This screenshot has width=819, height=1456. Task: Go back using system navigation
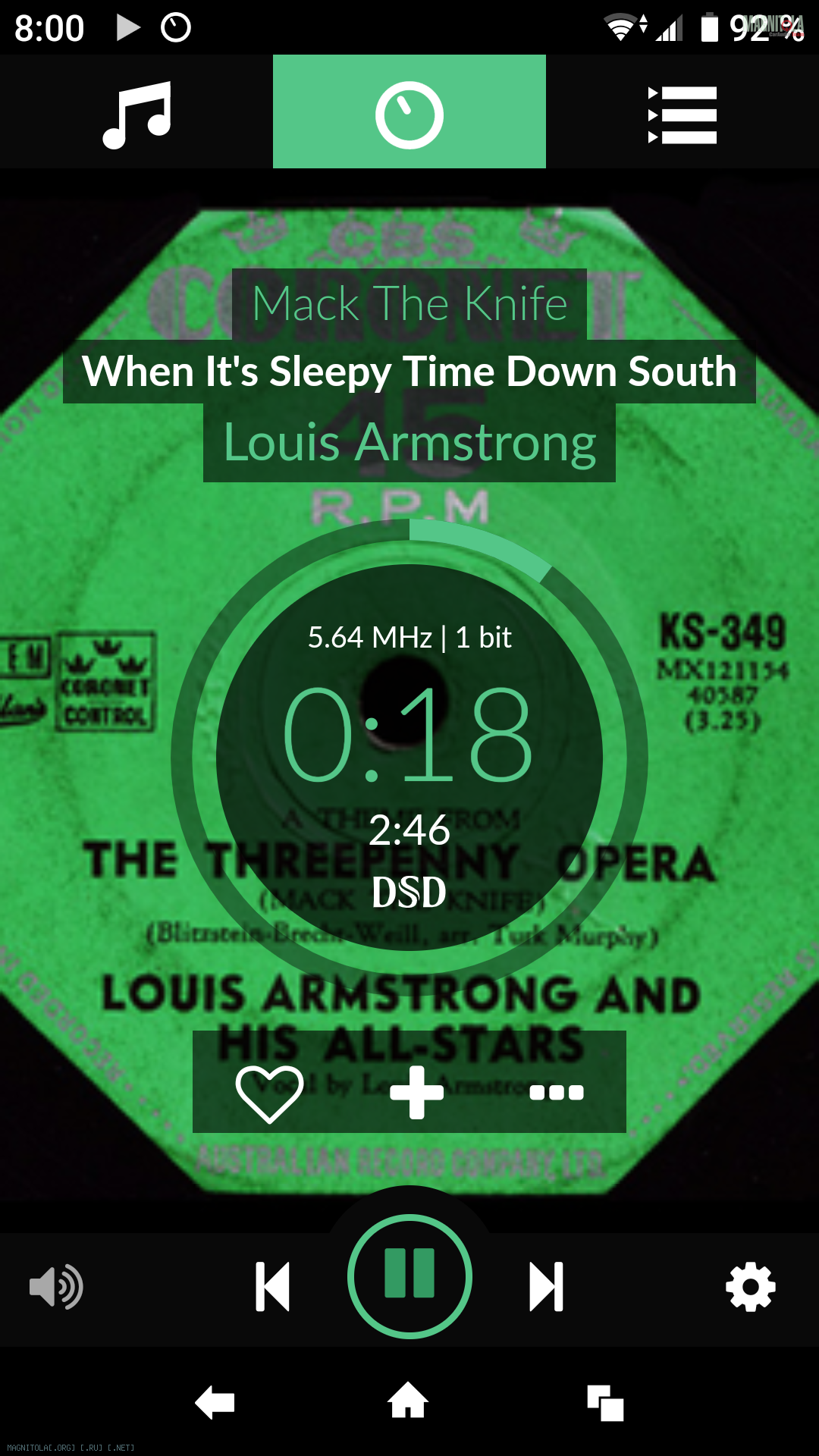tap(215, 1402)
